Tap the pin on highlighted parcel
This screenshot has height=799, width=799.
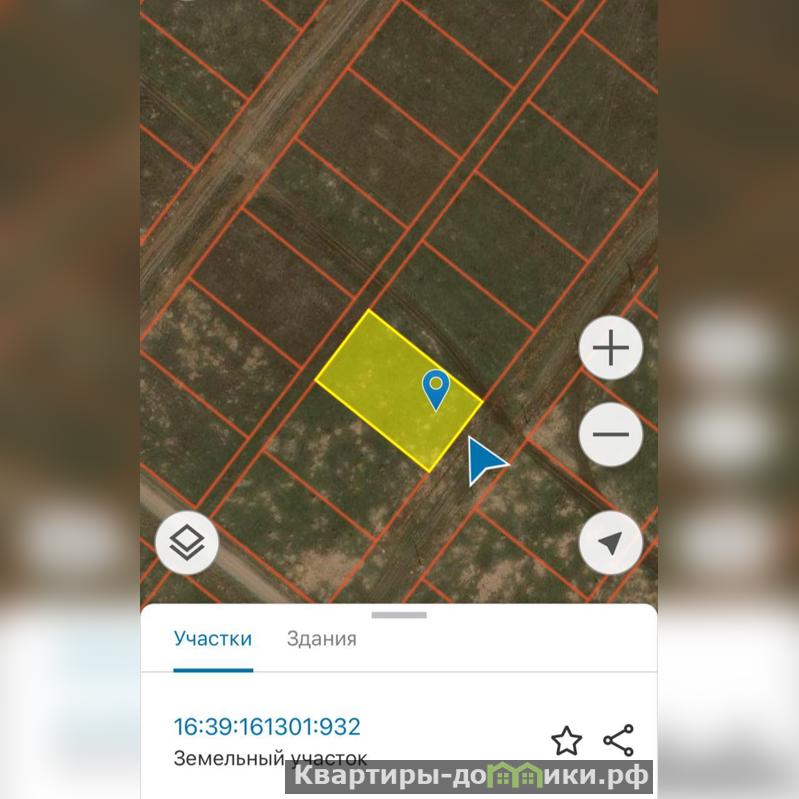click(x=435, y=388)
